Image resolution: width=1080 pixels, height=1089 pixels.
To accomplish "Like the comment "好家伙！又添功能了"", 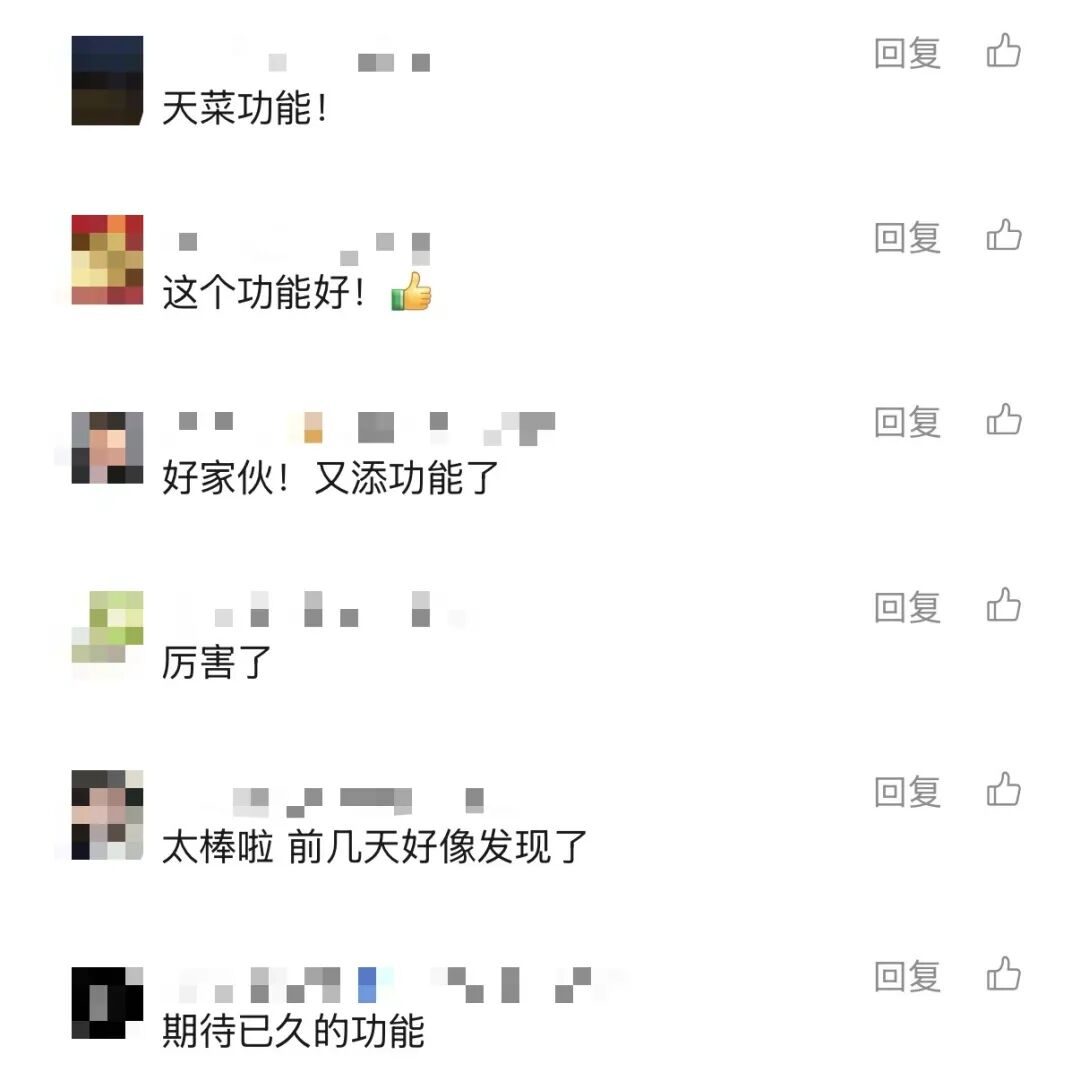I will (x=1004, y=421).
